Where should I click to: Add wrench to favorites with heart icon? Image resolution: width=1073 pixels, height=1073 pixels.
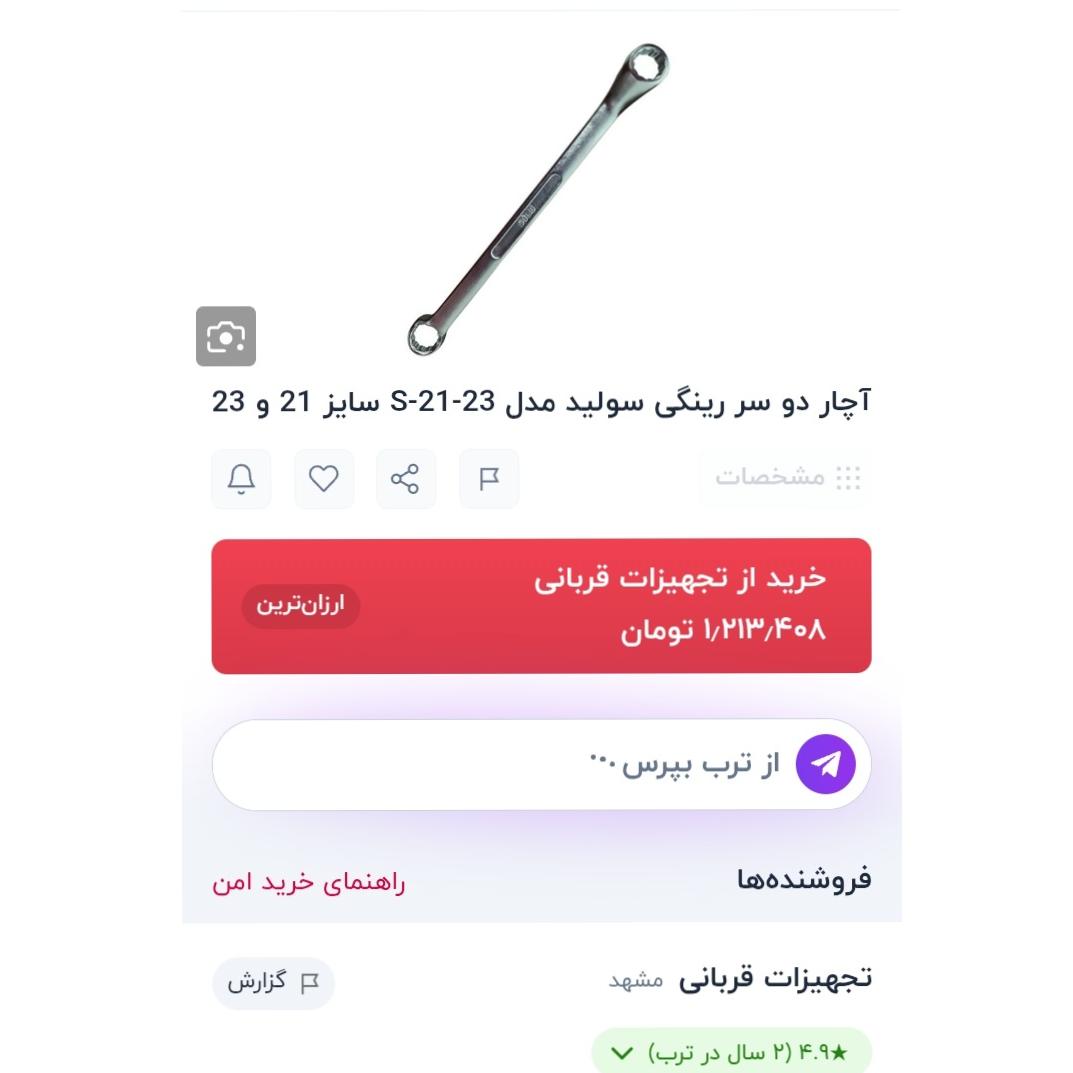coord(324,479)
